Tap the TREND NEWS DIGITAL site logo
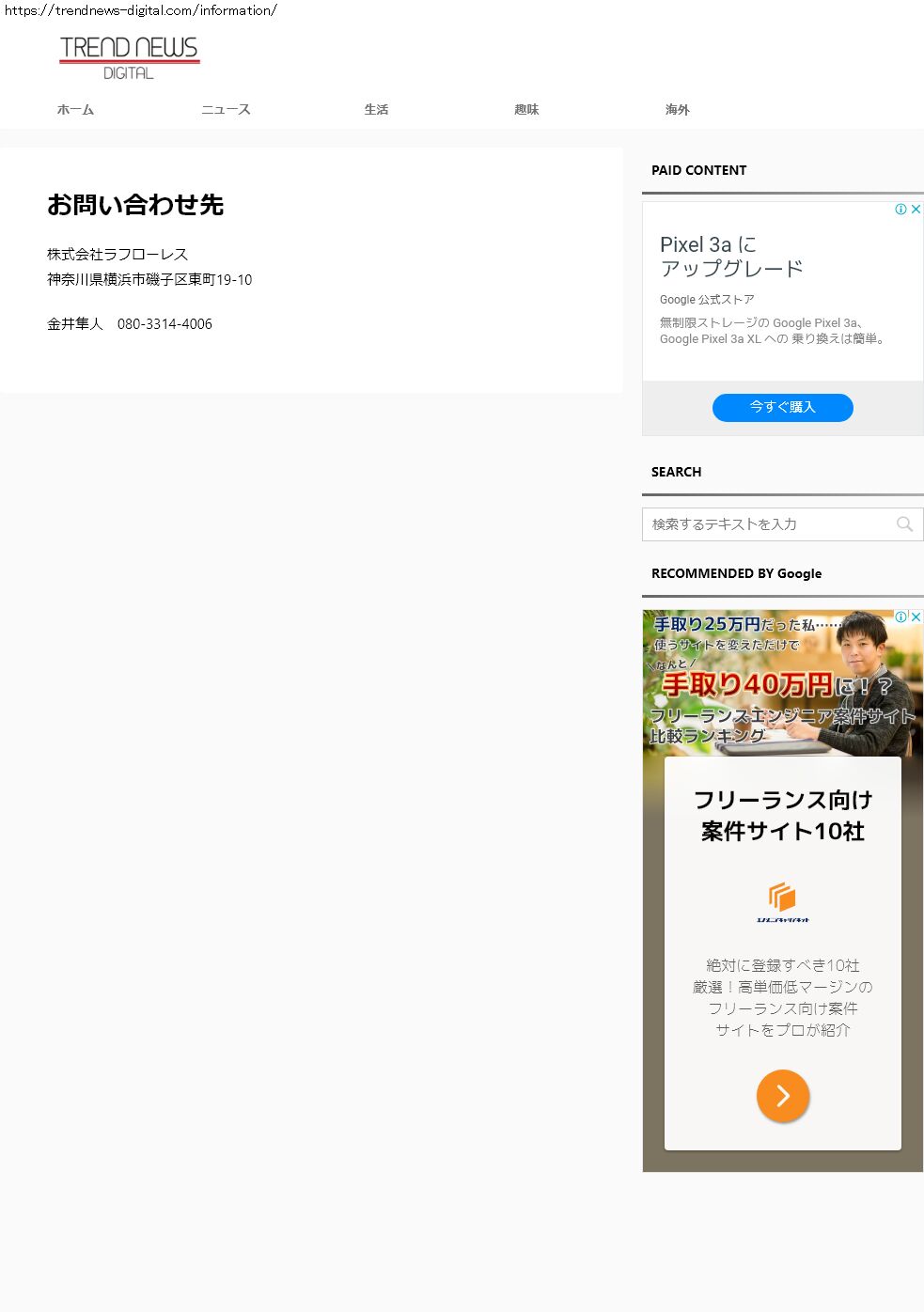Image resolution: width=924 pixels, height=1312 pixels. tap(129, 57)
